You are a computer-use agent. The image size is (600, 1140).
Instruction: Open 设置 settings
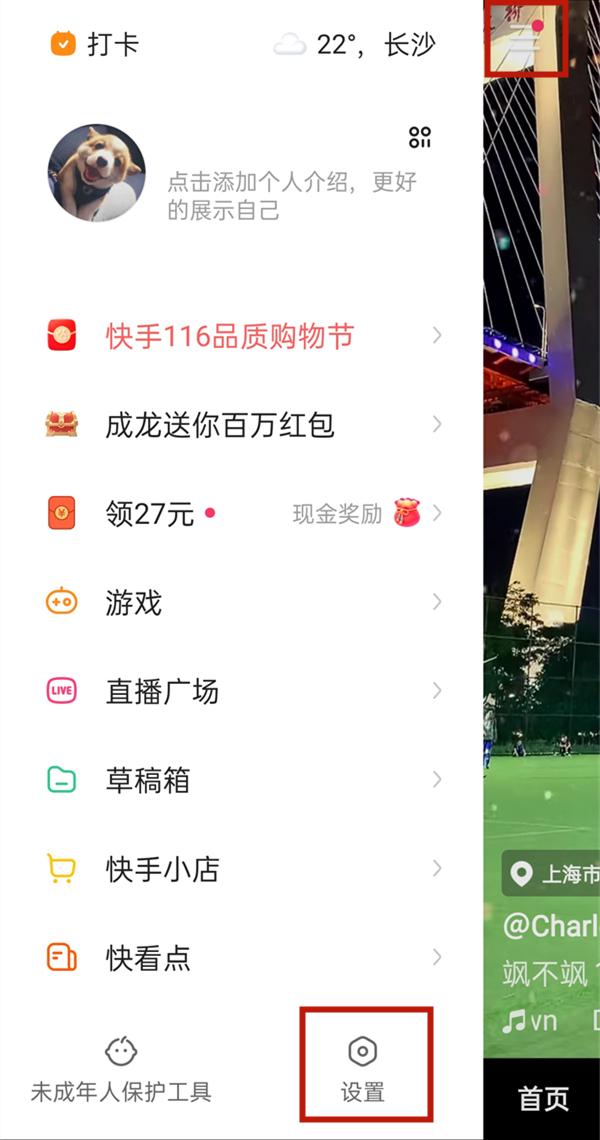tap(363, 1067)
